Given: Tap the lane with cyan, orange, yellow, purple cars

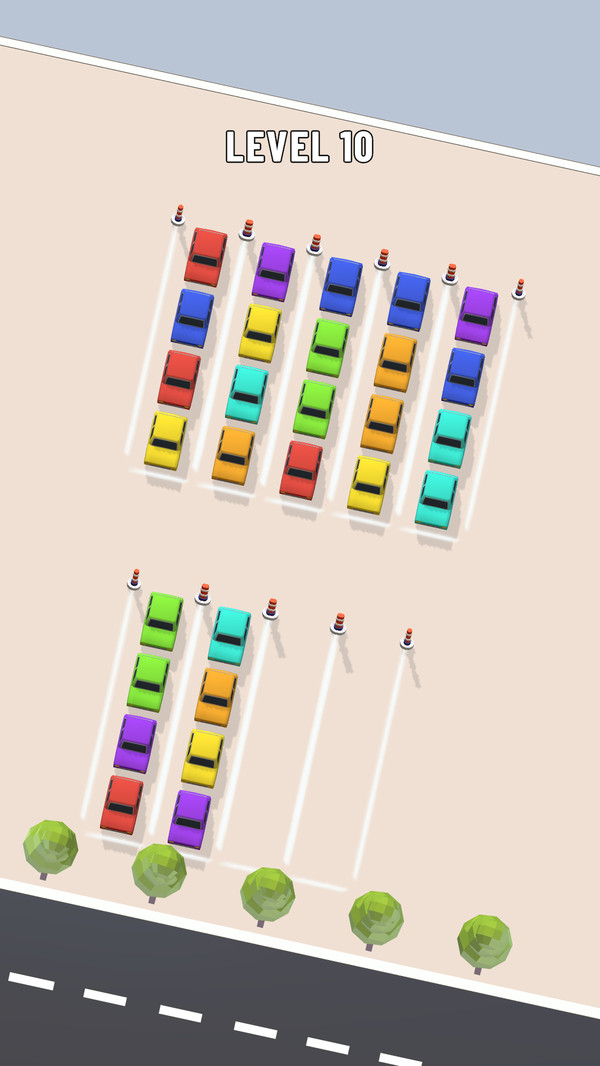Looking at the screenshot, I should (x=209, y=727).
